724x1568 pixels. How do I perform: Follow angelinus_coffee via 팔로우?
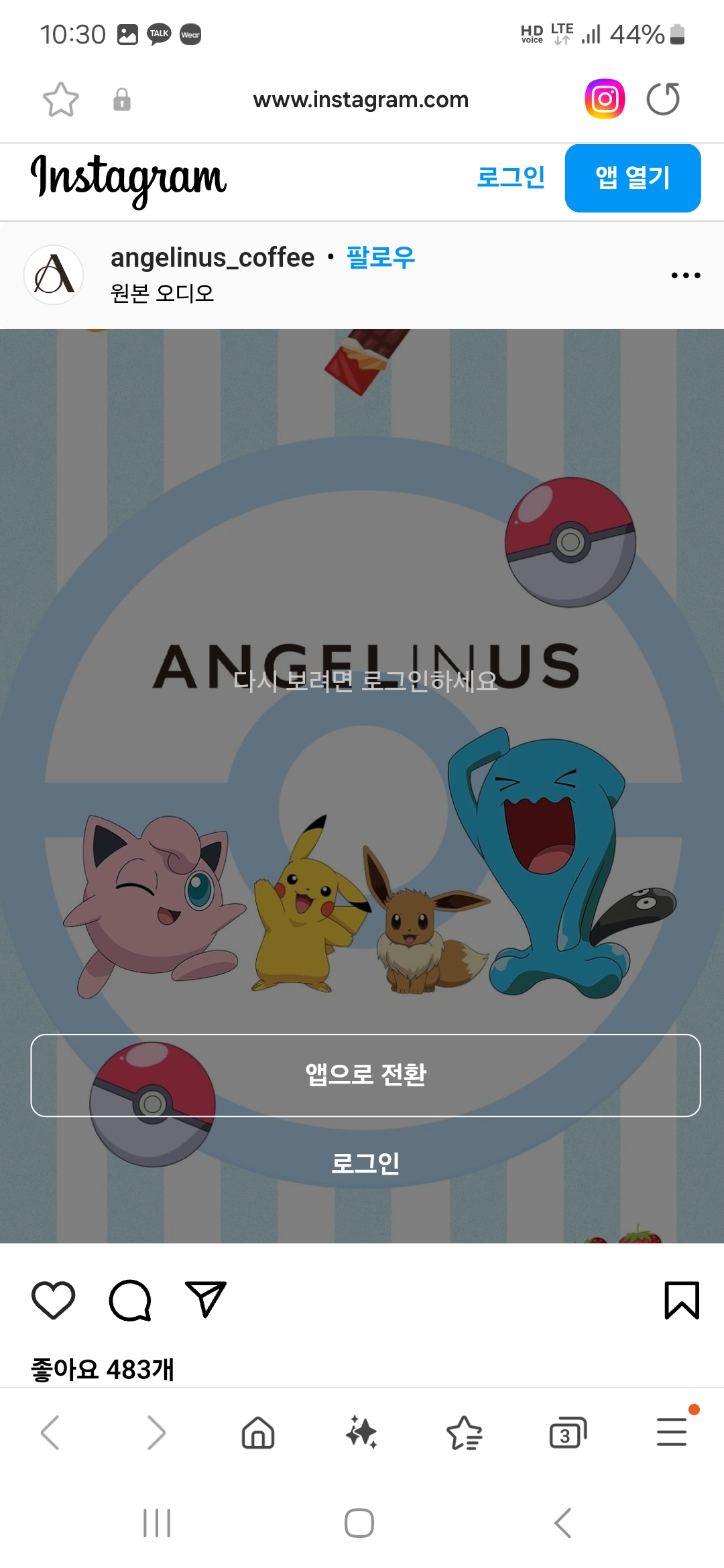tap(381, 257)
